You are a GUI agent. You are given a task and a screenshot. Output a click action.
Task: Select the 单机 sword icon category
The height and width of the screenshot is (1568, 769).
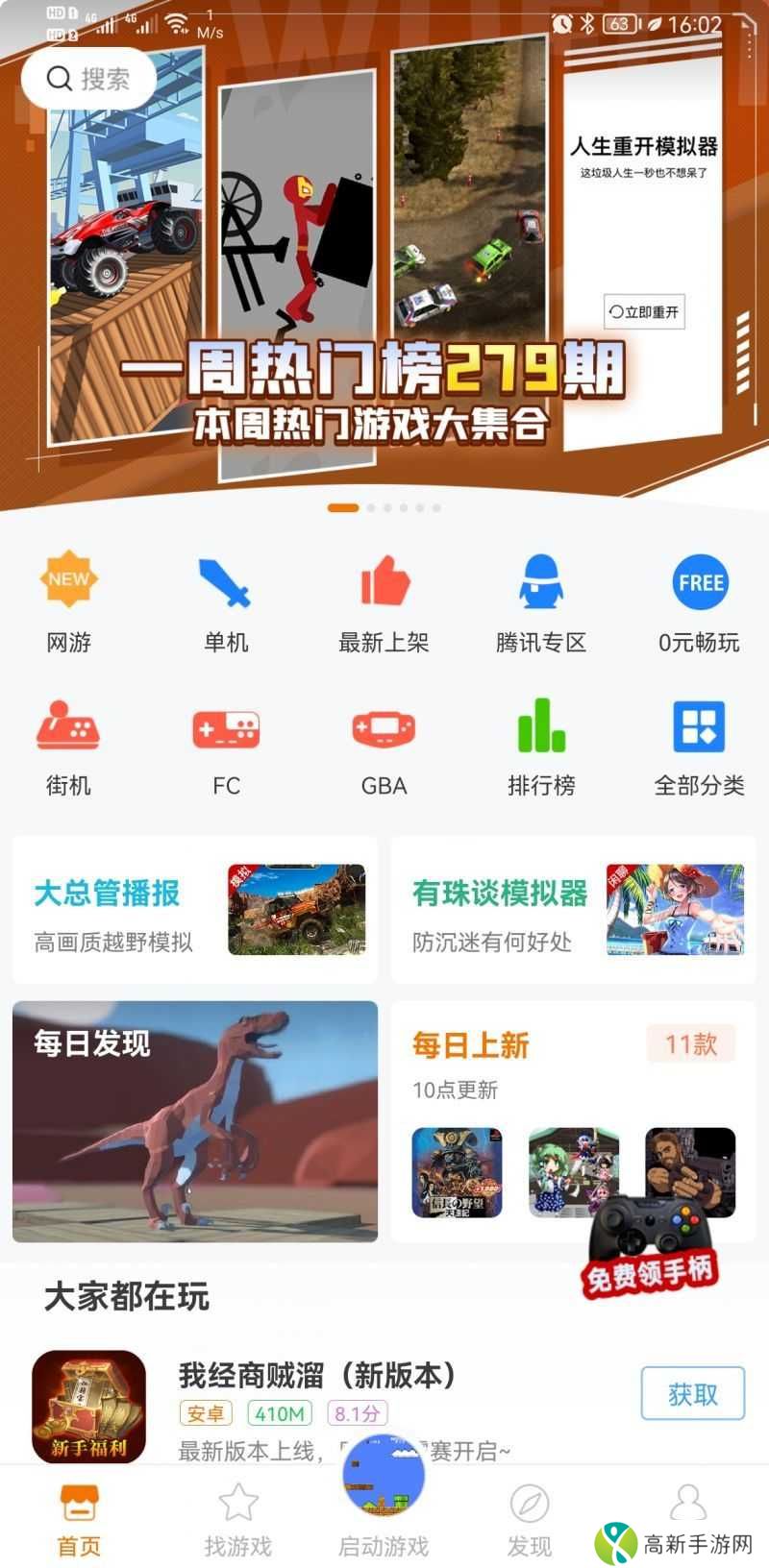[226, 600]
